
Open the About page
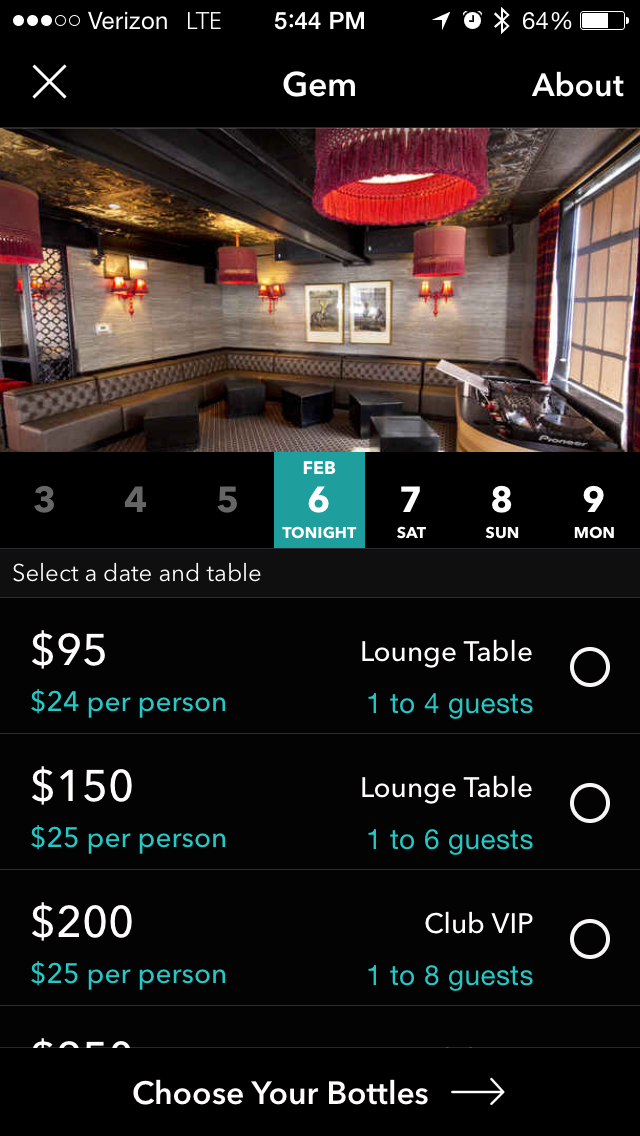(577, 85)
